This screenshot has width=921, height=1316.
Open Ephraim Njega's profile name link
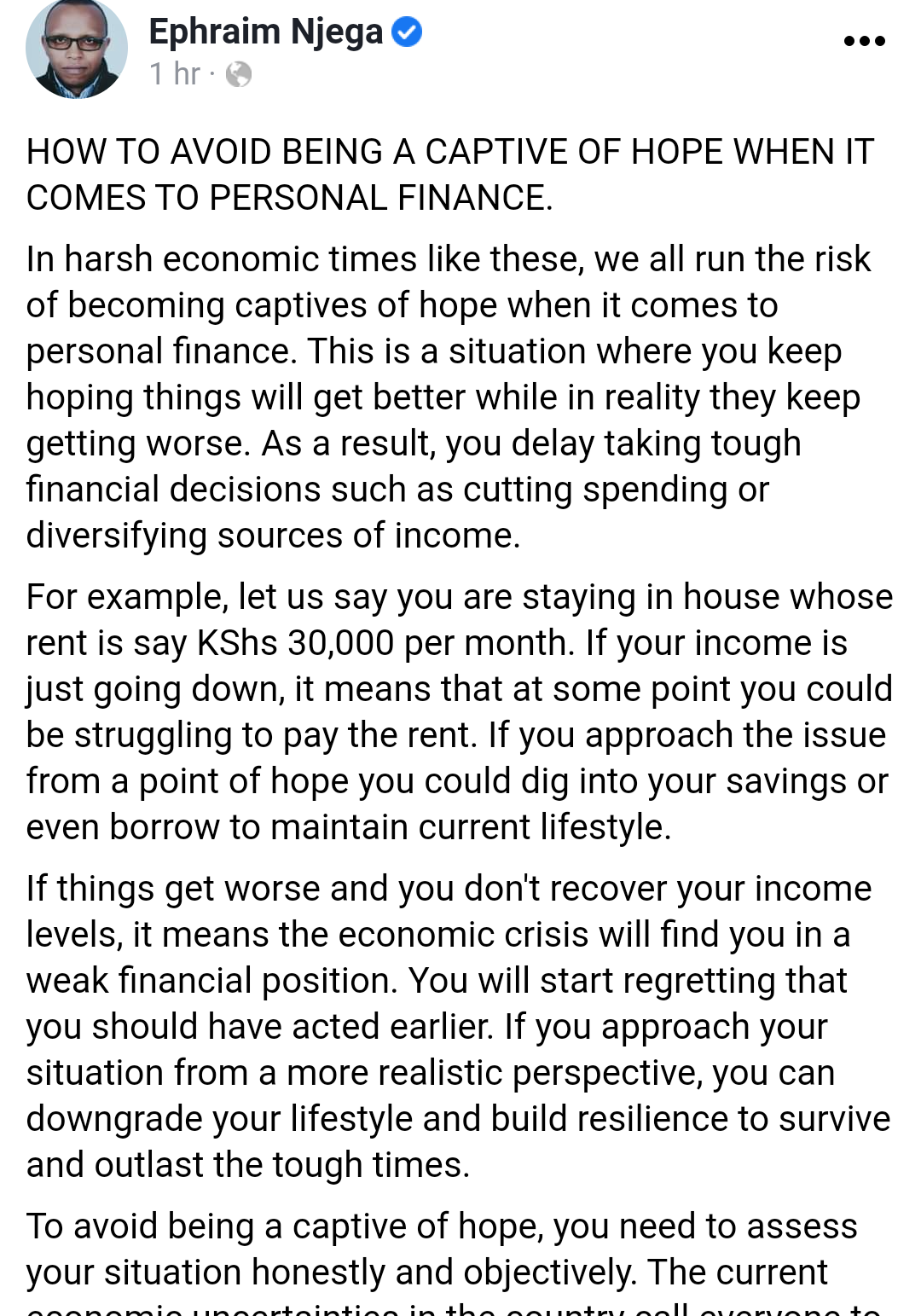265,32
